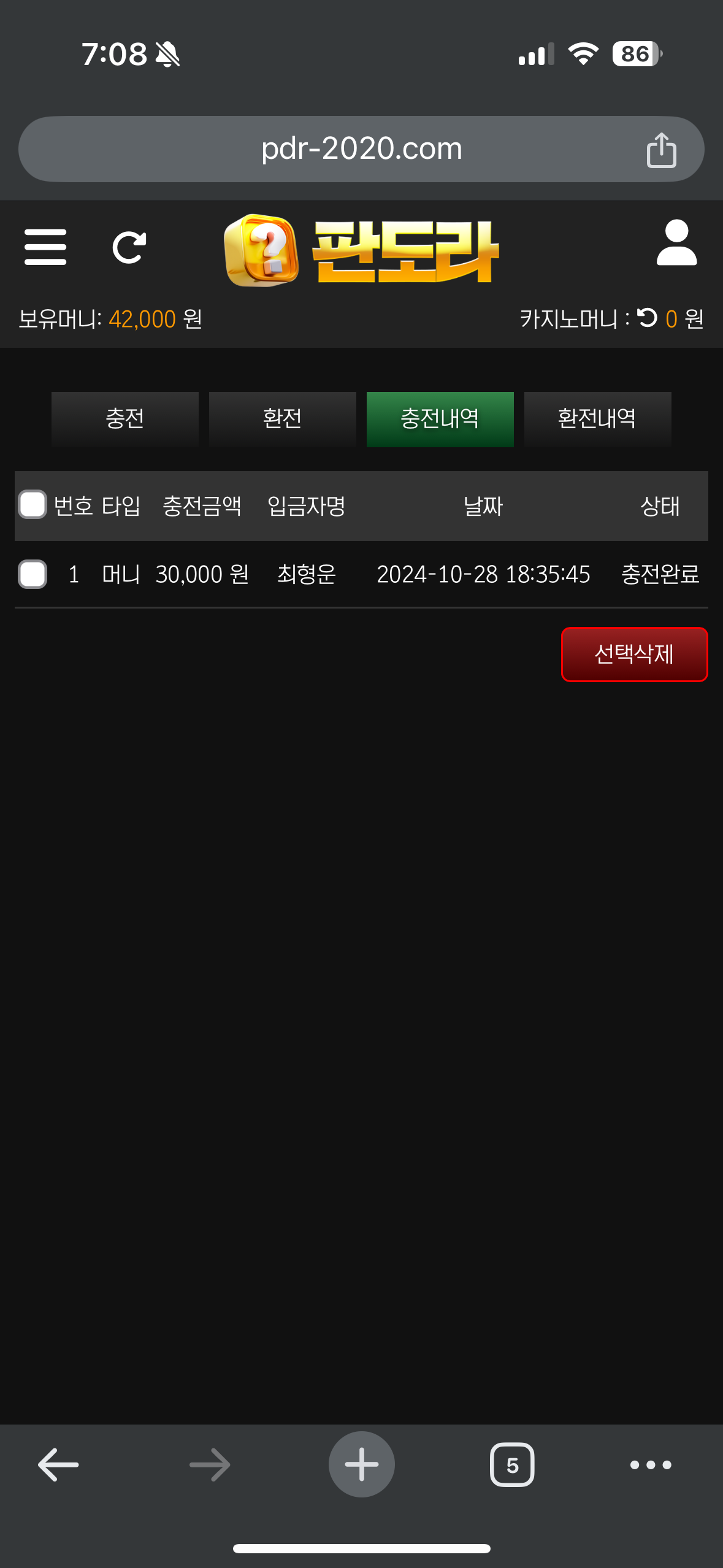Check the select-all checkbox in the header
The width and height of the screenshot is (723, 1568).
pos(33,505)
